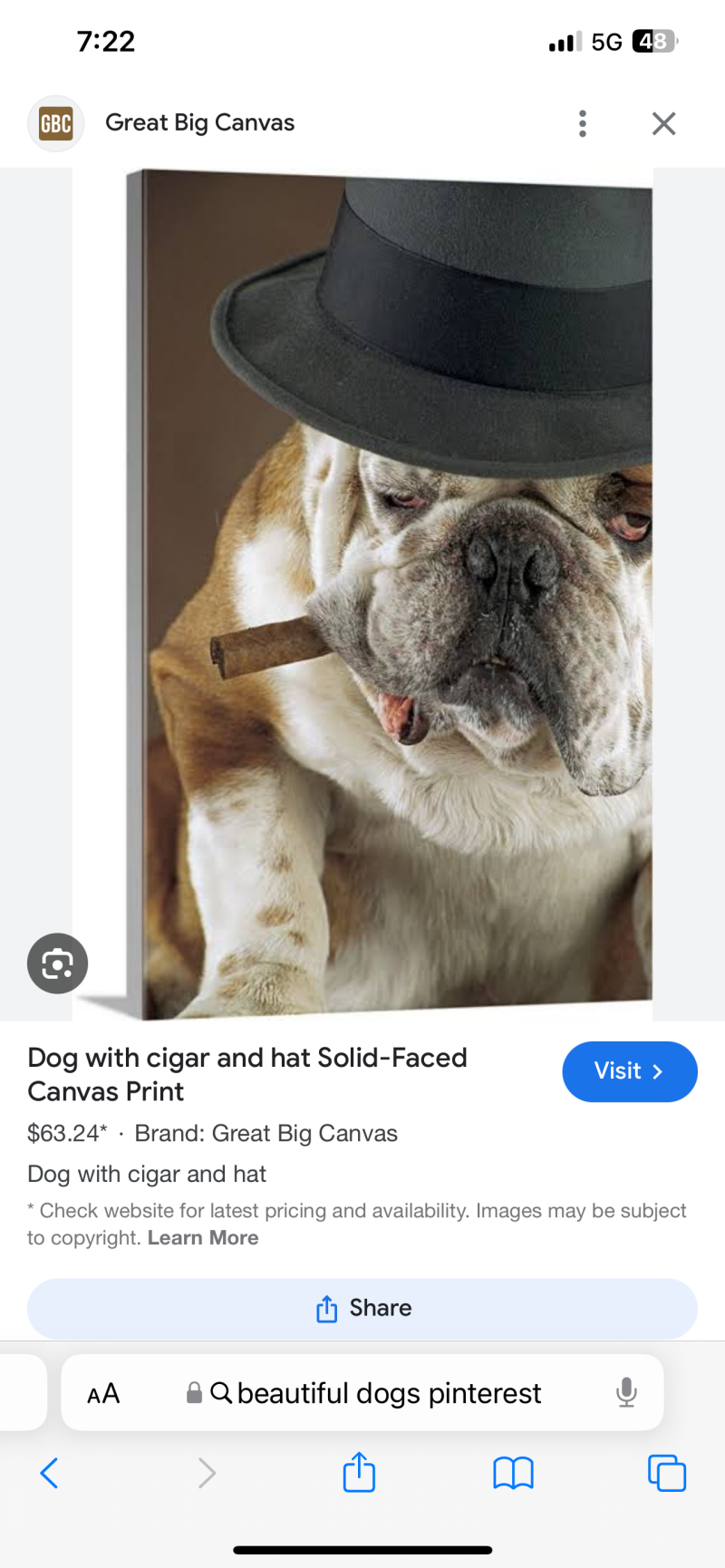Open the Learn More link

click(x=203, y=1238)
